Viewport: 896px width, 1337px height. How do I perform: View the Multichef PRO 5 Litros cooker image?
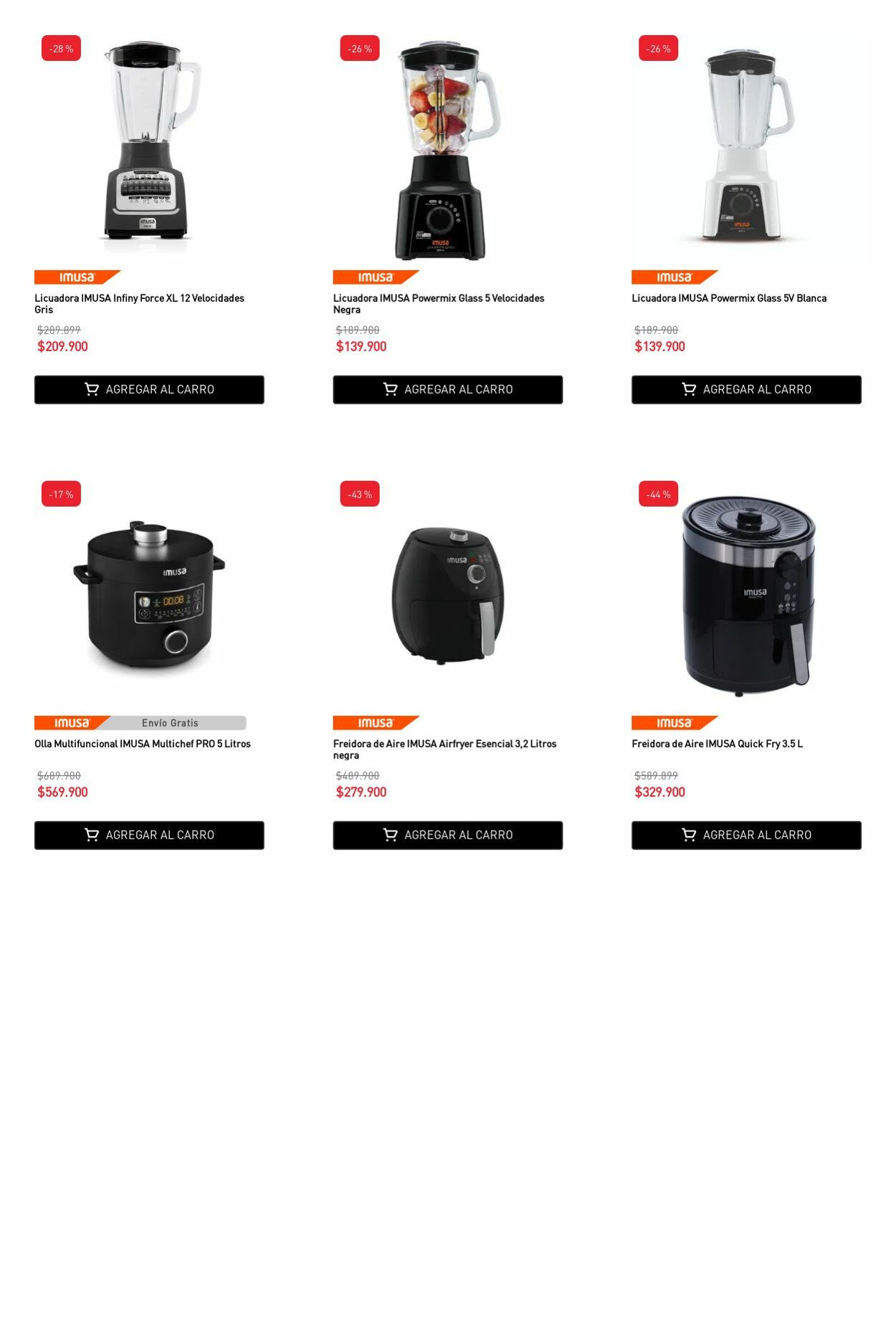149,595
